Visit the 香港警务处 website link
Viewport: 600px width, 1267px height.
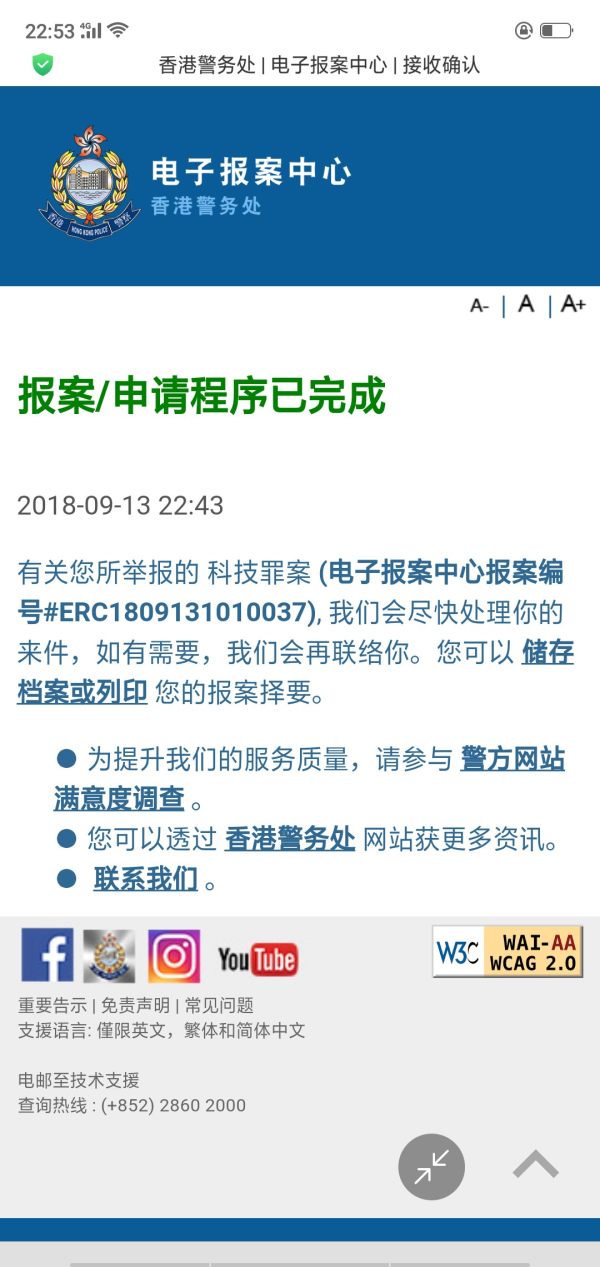pos(290,839)
